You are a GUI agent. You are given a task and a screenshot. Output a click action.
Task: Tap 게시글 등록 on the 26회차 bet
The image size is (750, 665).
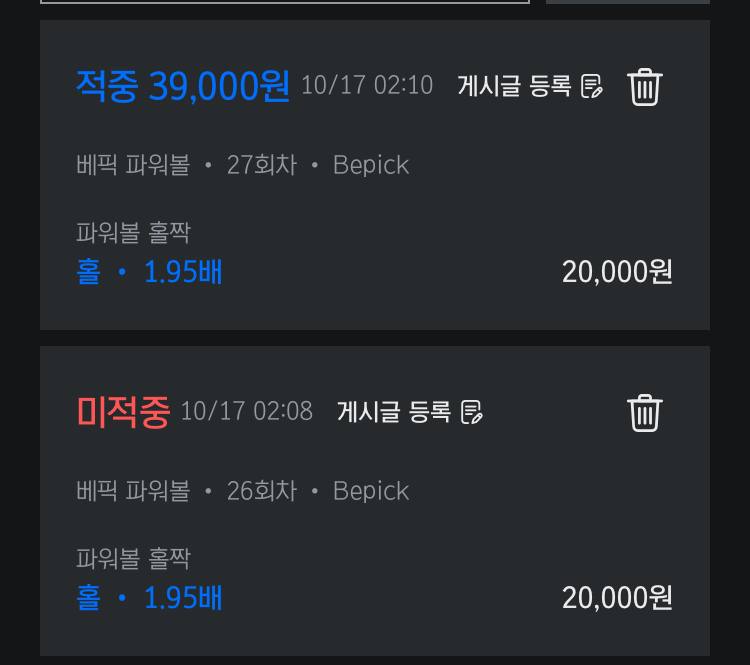click(x=410, y=412)
